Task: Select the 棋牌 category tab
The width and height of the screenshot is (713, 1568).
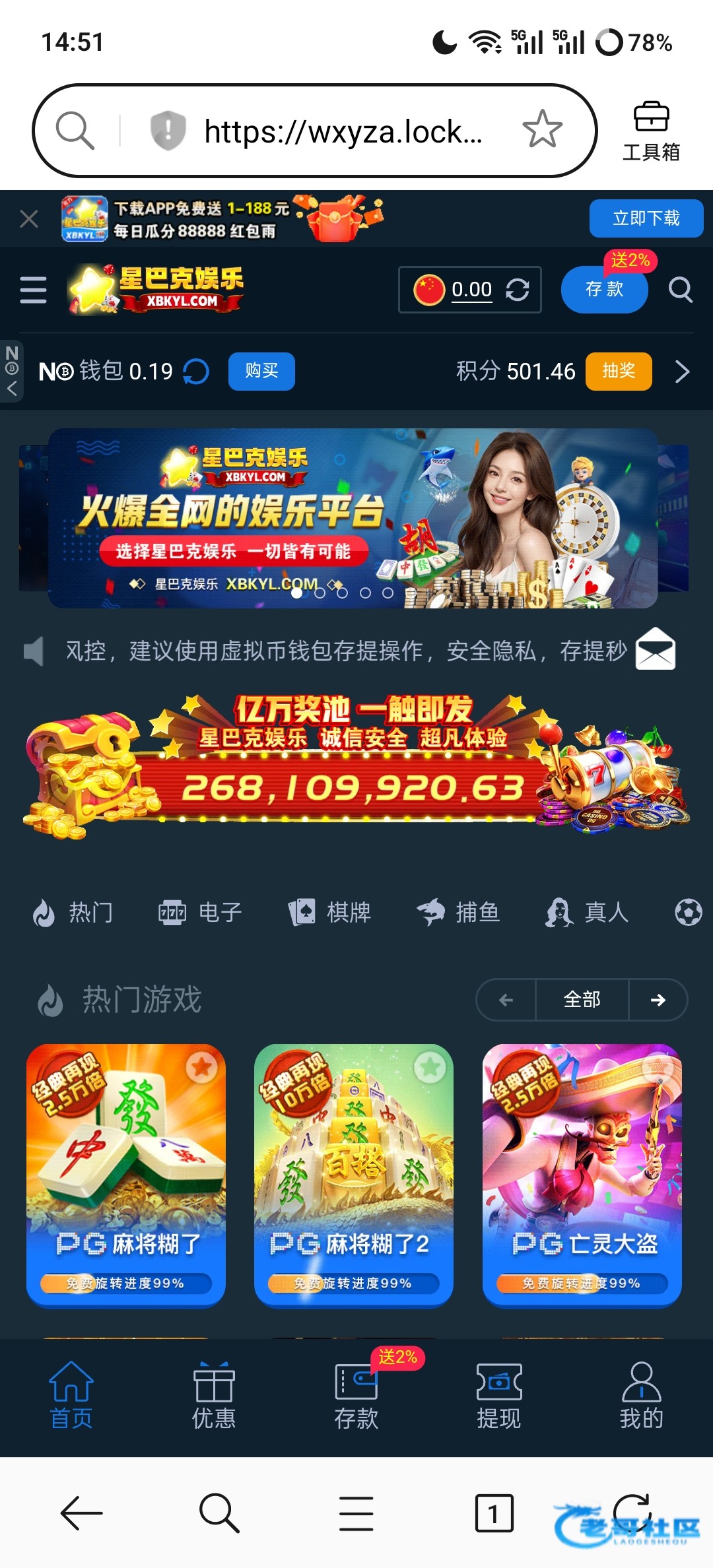Action: point(329,913)
